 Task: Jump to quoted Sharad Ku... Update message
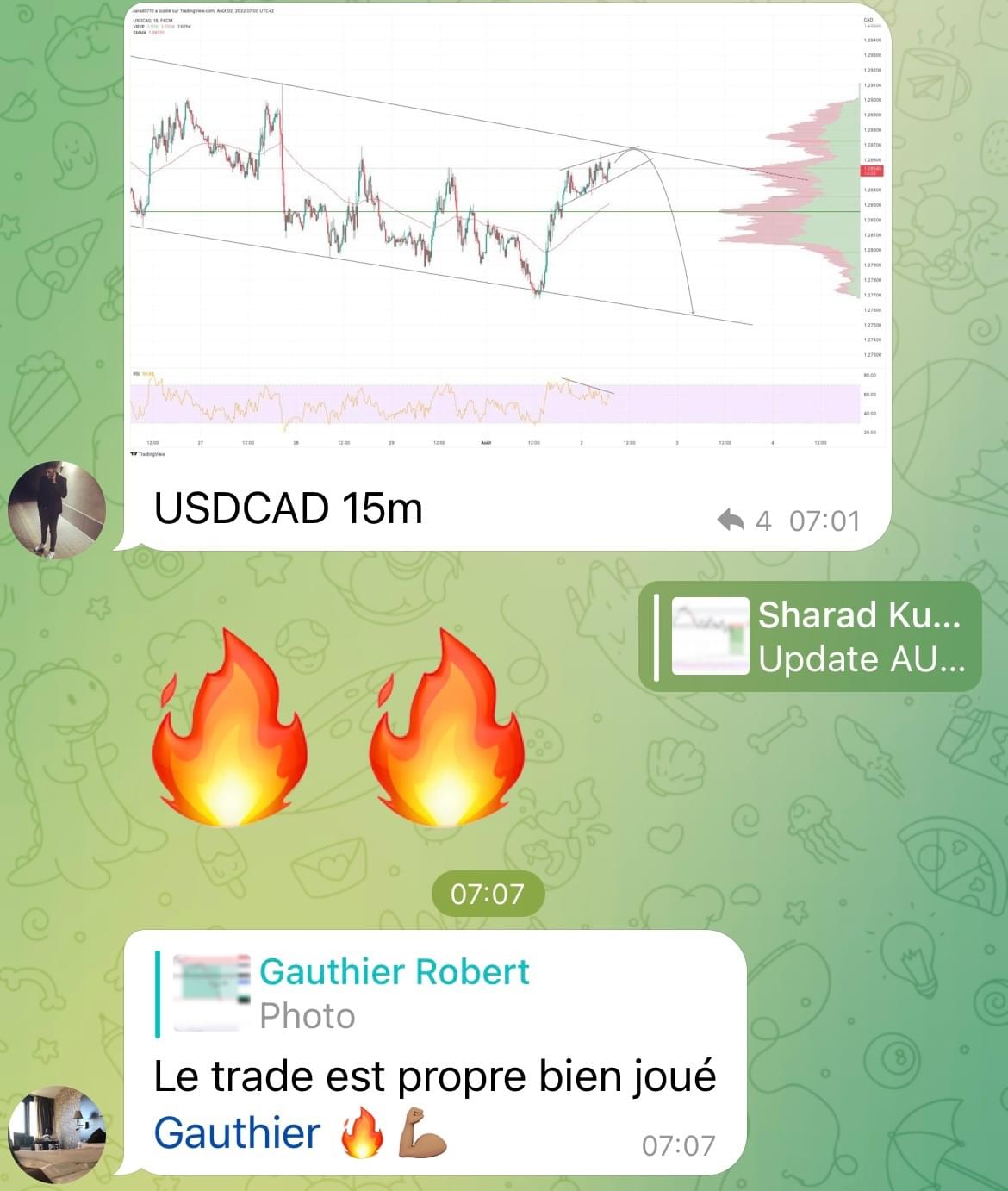tap(810, 636)
